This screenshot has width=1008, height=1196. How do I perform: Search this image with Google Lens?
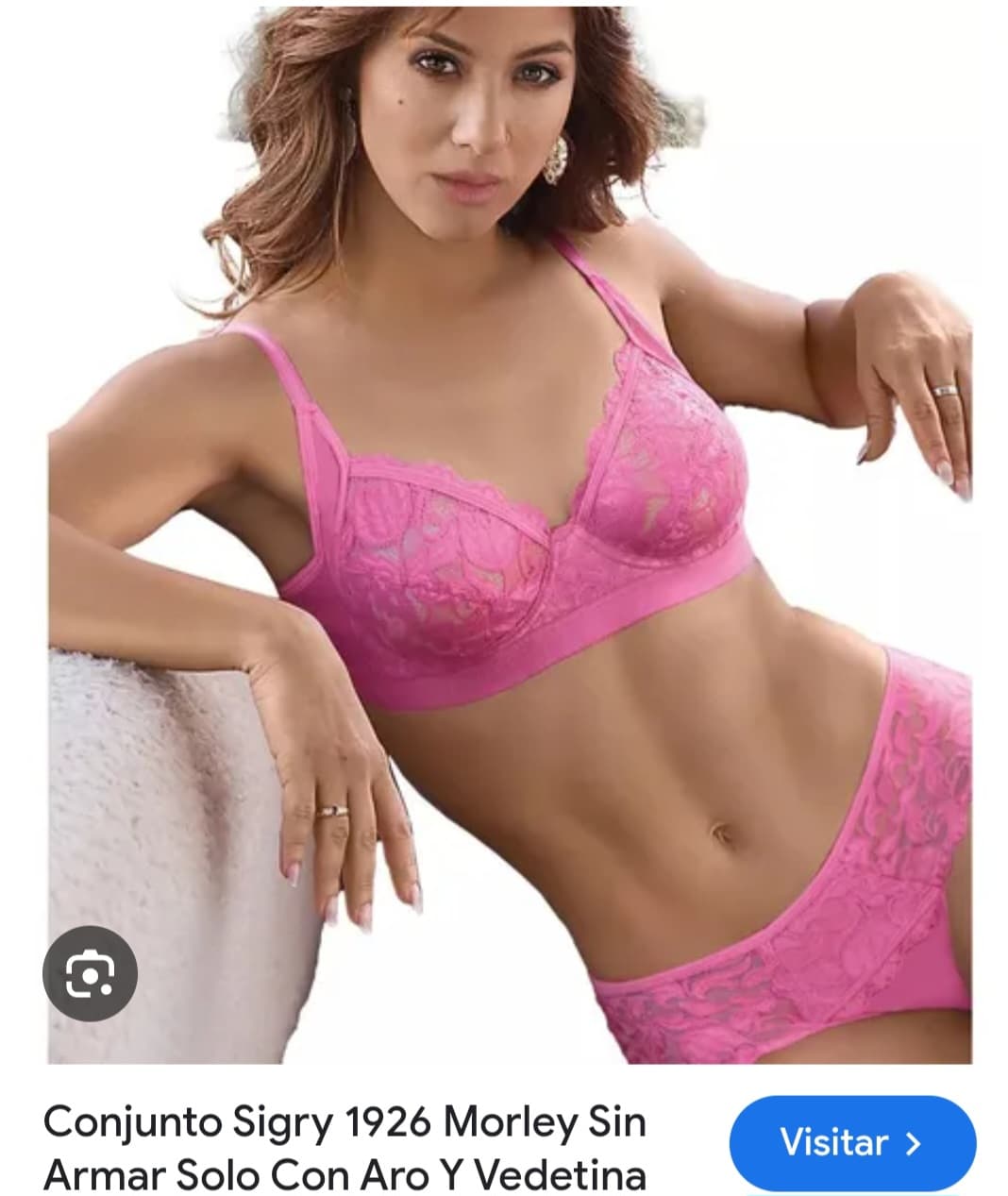[x=91, y=973]
